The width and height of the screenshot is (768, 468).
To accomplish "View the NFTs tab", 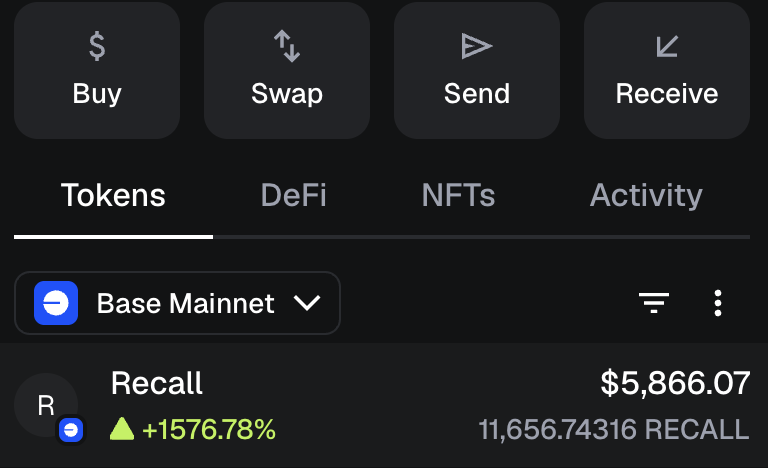I will coord(459,195).
